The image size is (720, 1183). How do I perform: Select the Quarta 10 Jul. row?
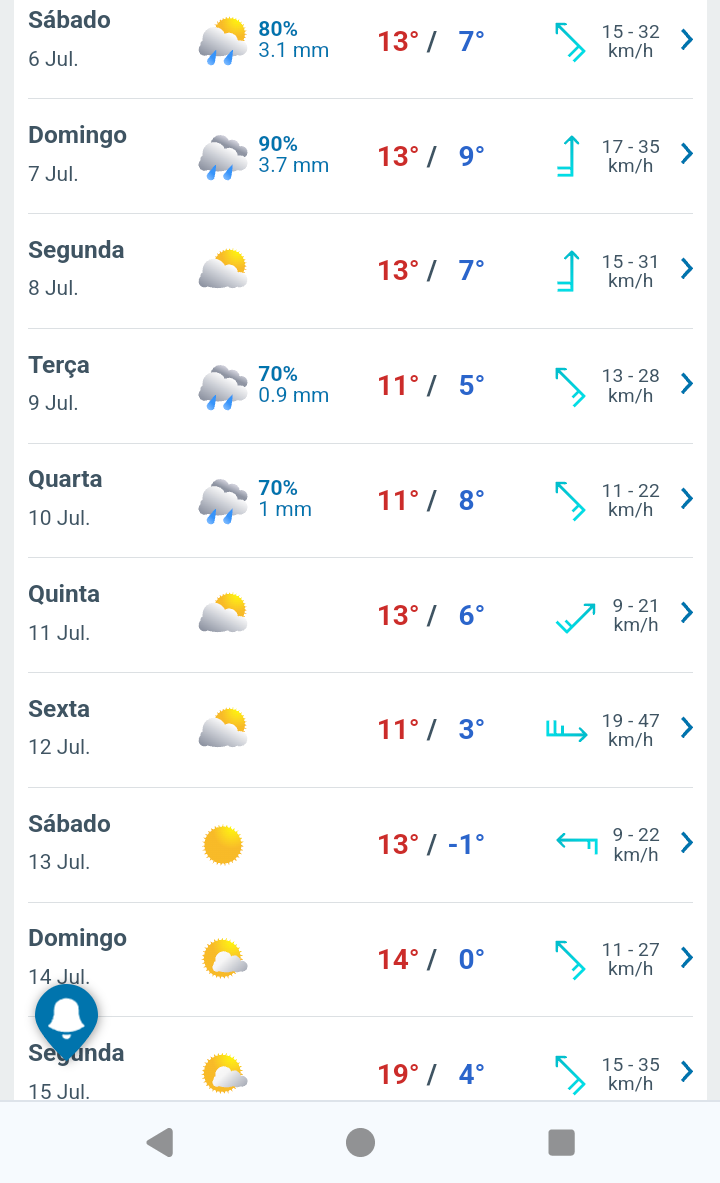(360, 499)
